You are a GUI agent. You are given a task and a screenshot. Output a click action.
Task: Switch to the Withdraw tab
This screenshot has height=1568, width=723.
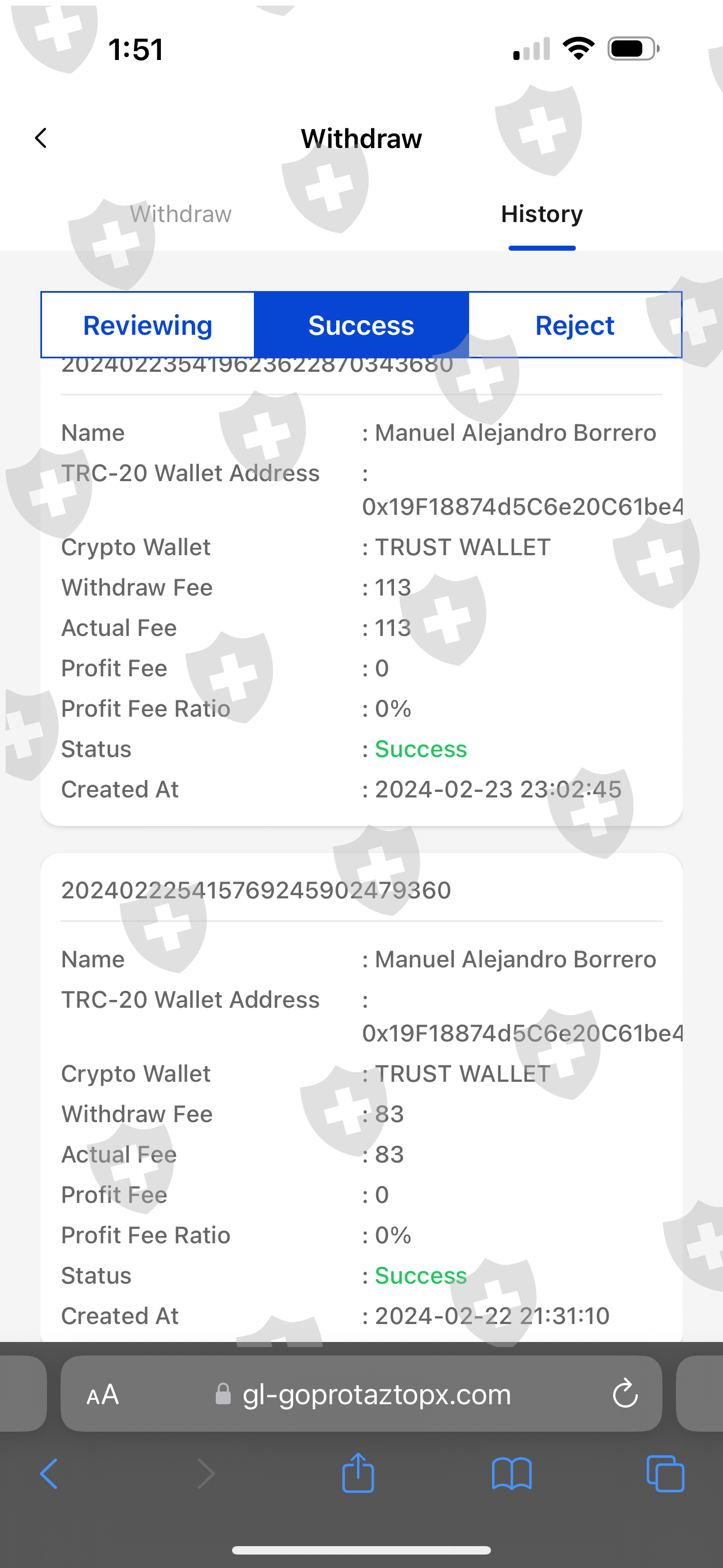pos(180,214)
